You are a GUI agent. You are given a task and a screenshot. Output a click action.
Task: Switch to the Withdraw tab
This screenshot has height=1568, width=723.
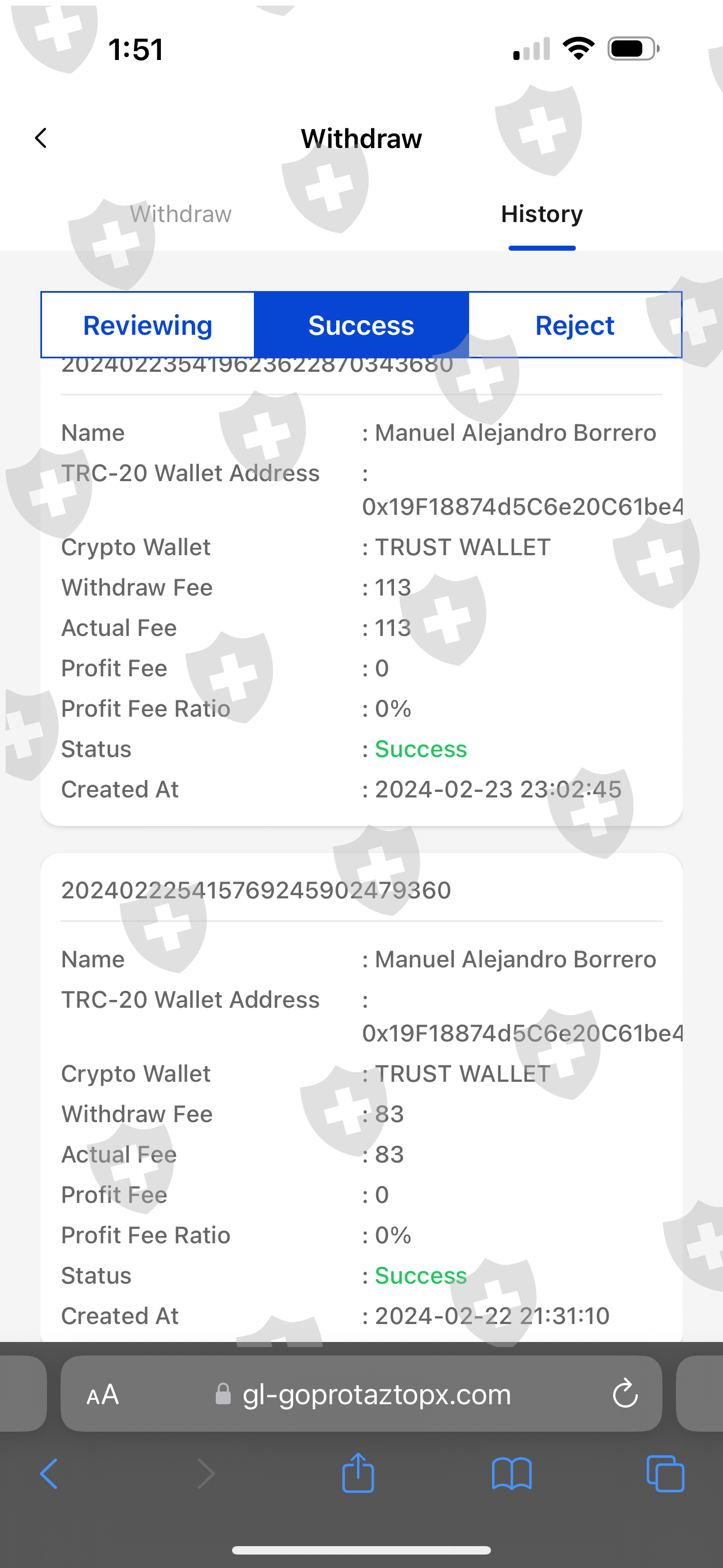pos(180,214)
